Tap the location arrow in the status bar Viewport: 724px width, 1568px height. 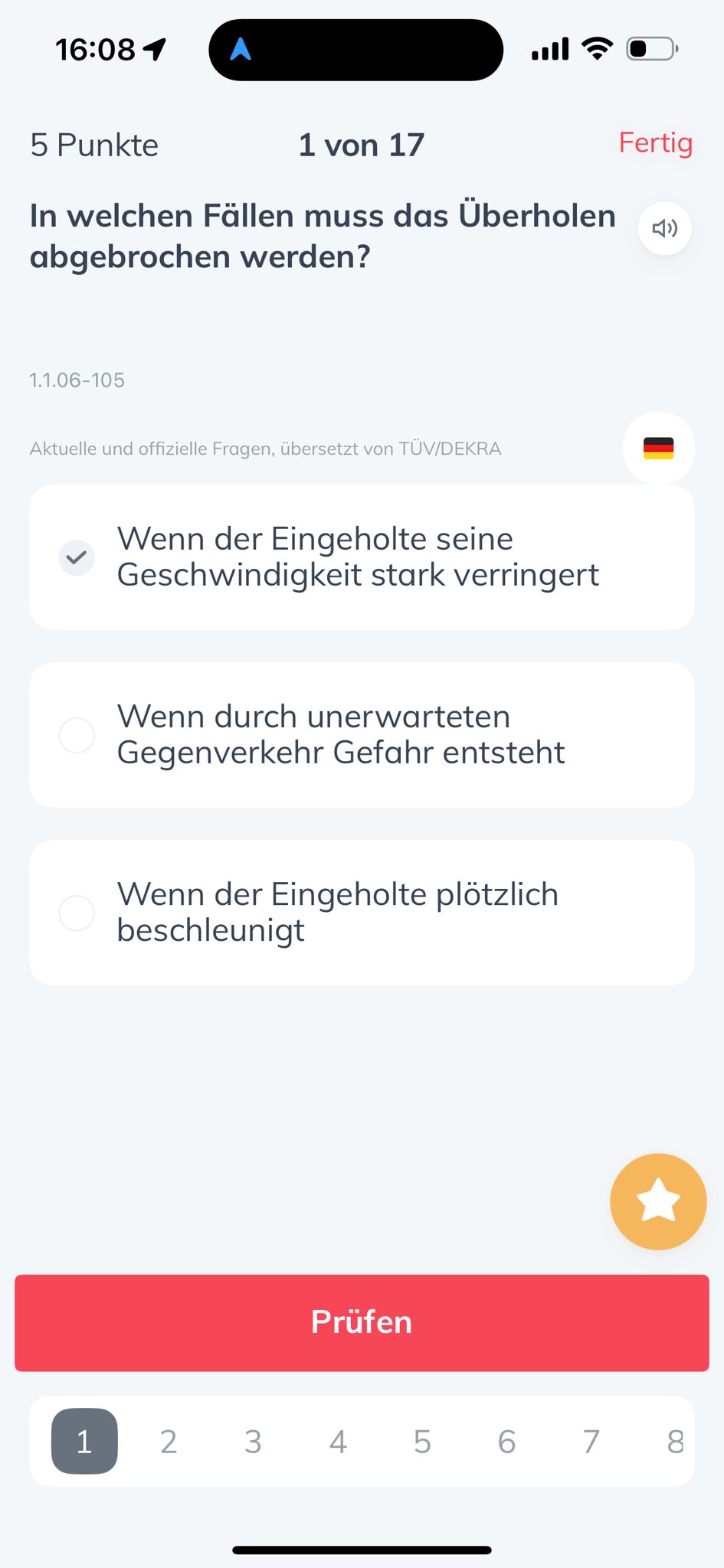(156, 47)
